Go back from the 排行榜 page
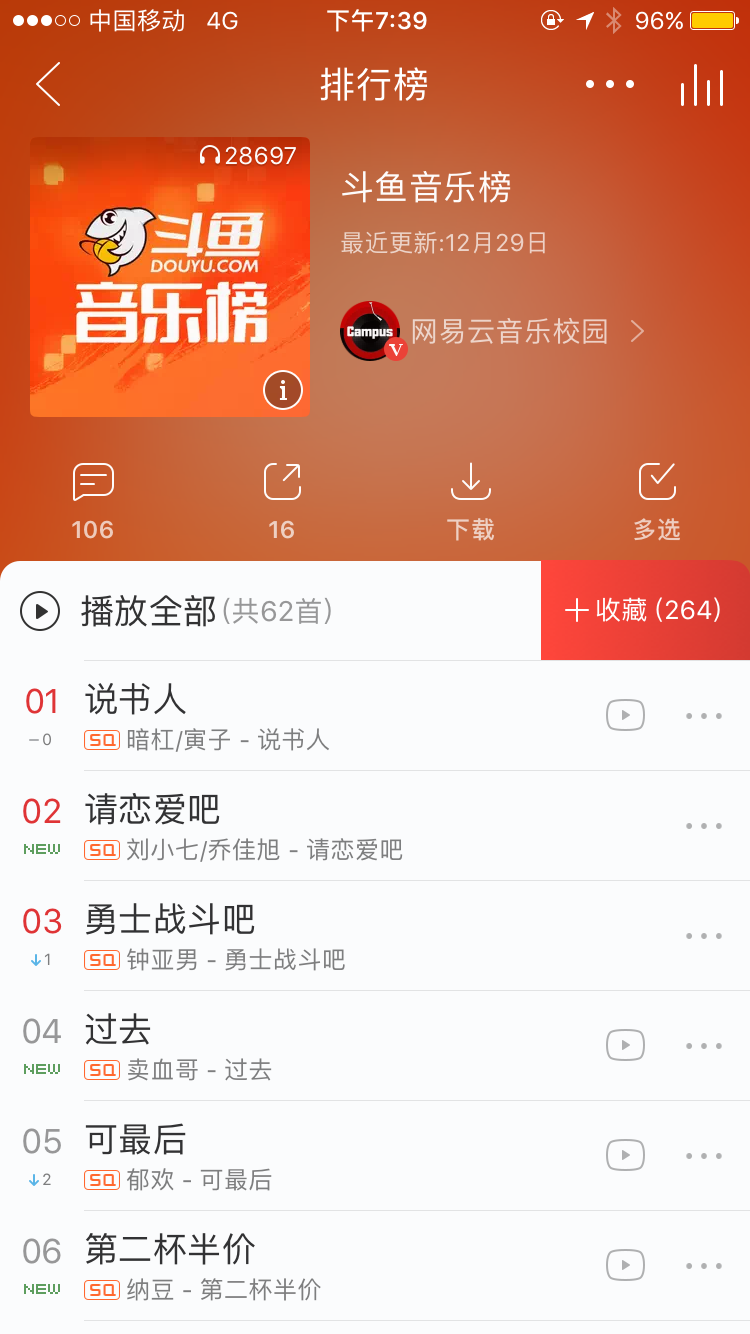This screenshot has width=750, height=1334. pyautogui.click(x=48, y=84)
